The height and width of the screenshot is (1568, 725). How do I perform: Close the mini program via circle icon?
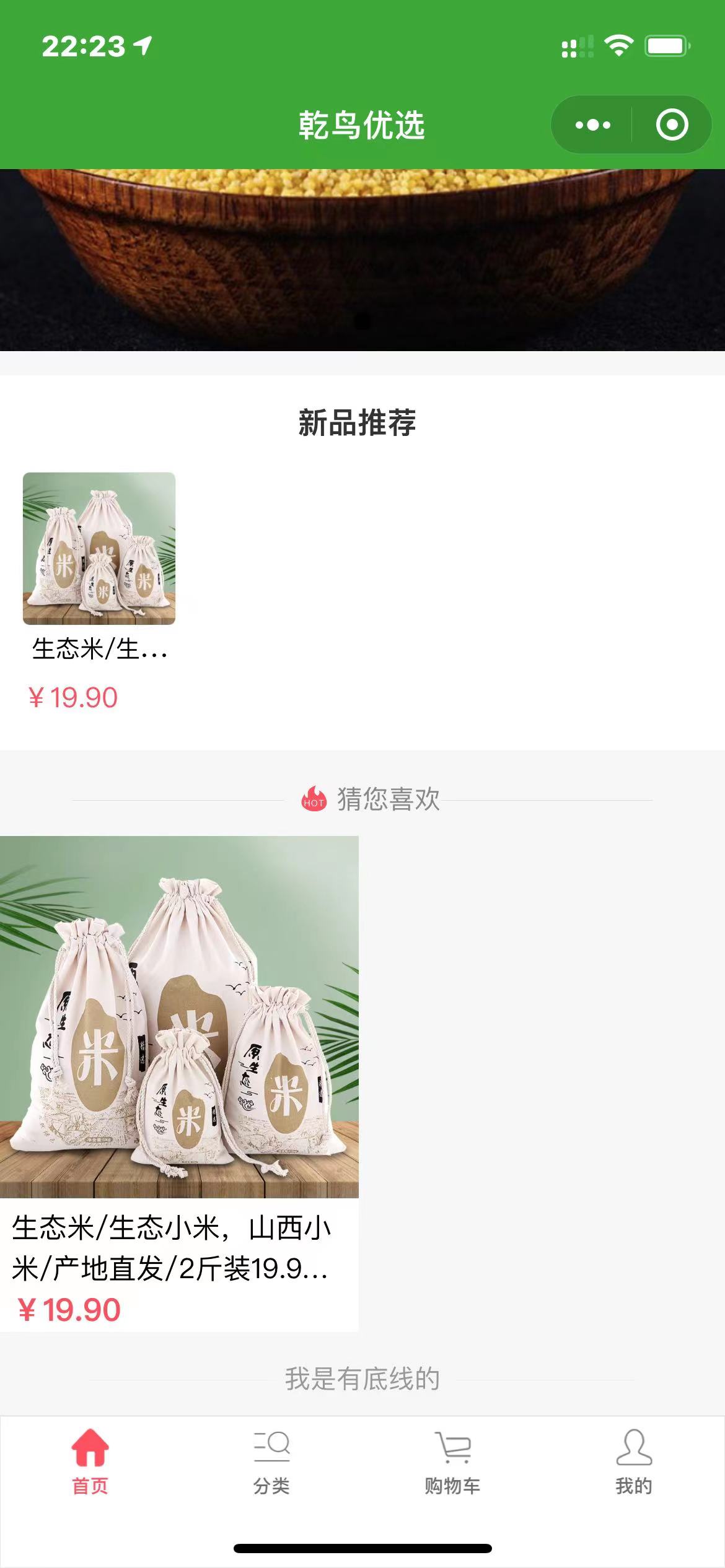672,125
